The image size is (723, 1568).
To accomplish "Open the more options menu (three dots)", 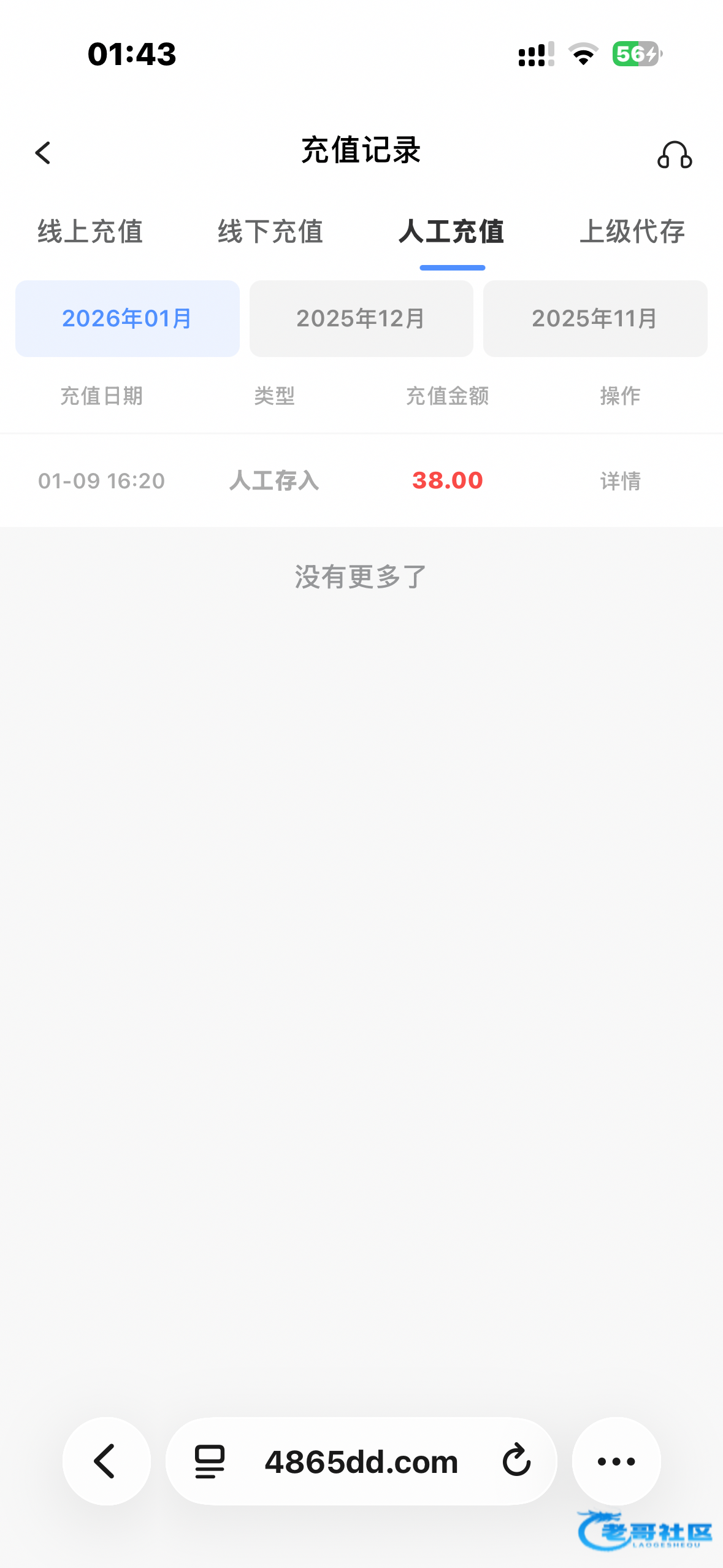I will (616, 1461).
